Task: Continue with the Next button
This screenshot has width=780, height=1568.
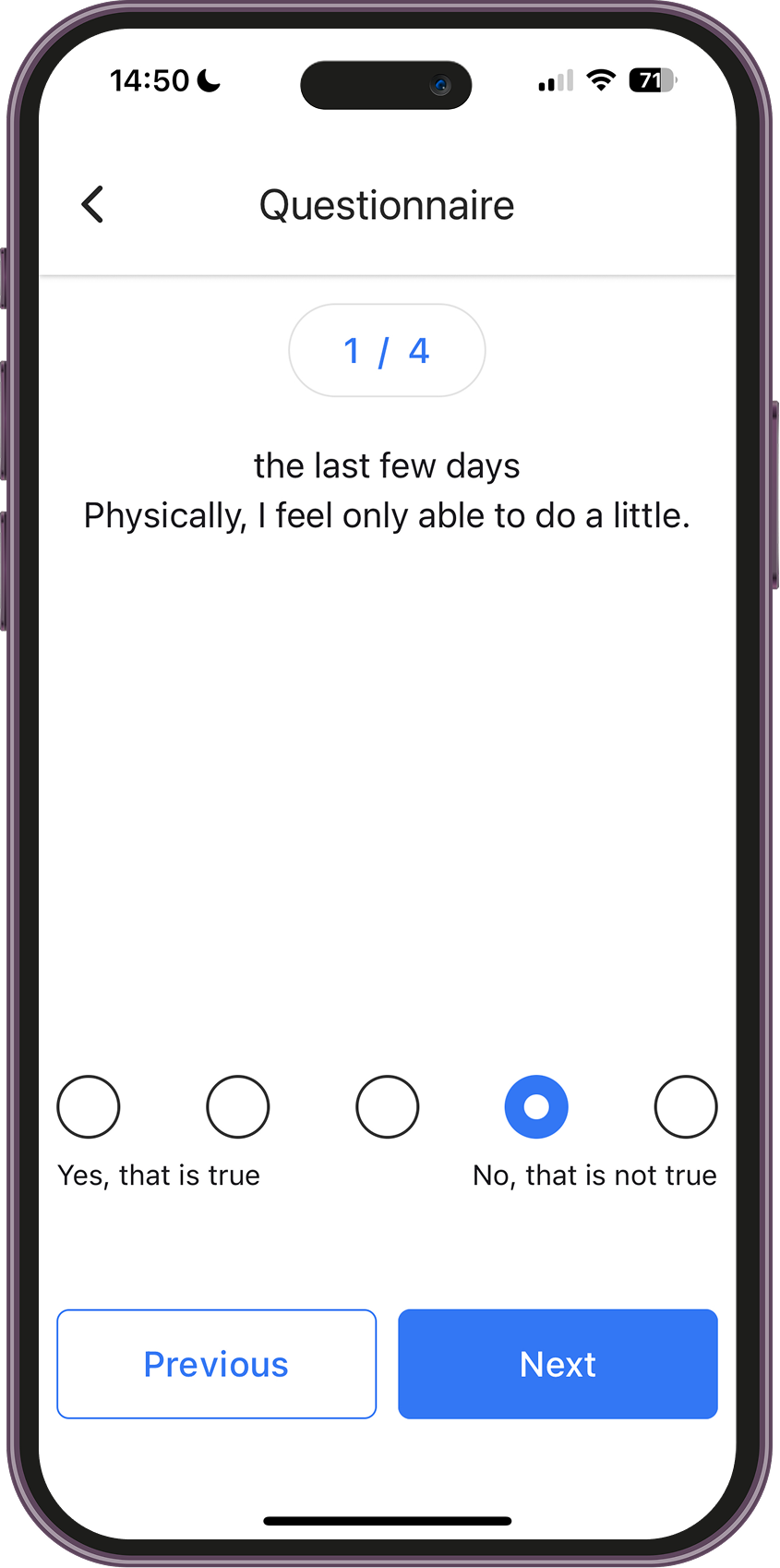Action: point(558,1364)
